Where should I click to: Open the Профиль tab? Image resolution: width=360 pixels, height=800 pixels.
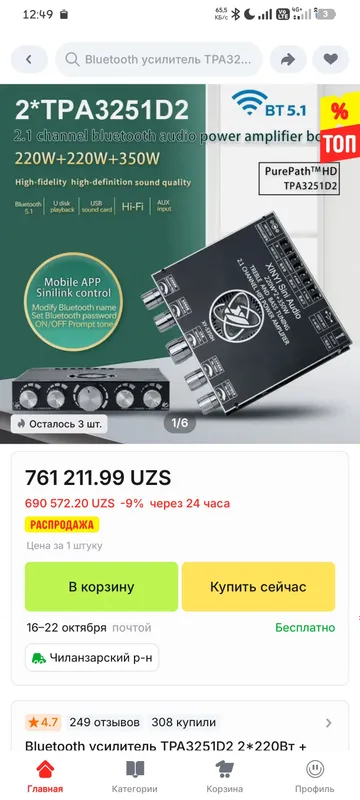click(315, 776)
